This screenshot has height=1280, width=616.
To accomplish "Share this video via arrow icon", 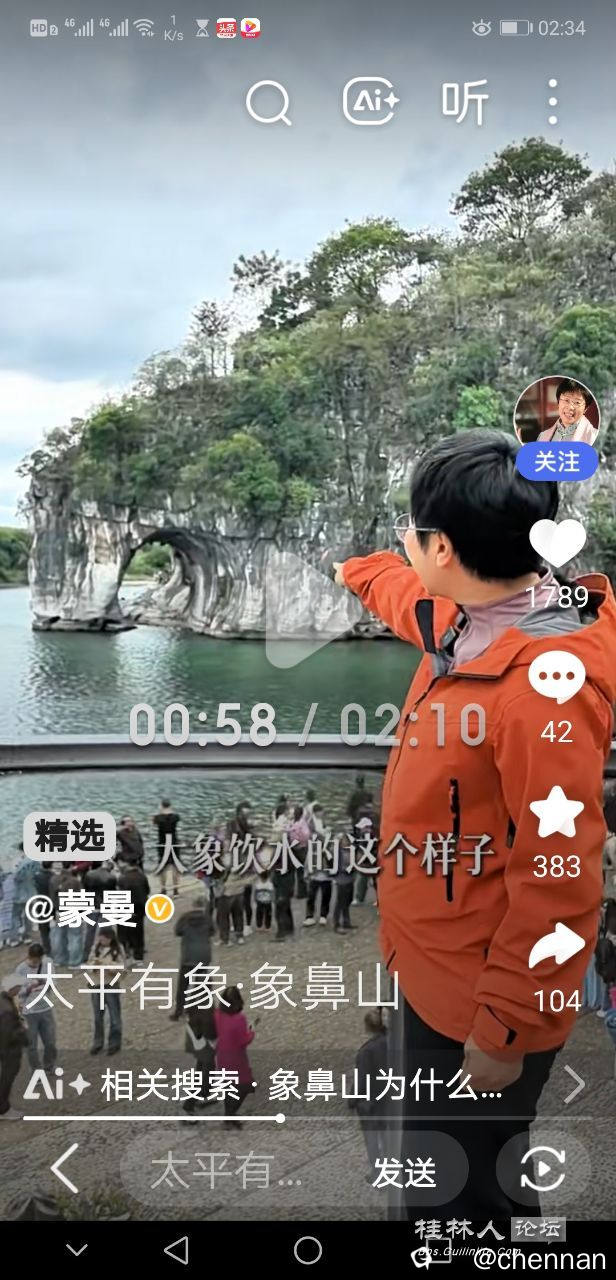I will click(556, 948).
